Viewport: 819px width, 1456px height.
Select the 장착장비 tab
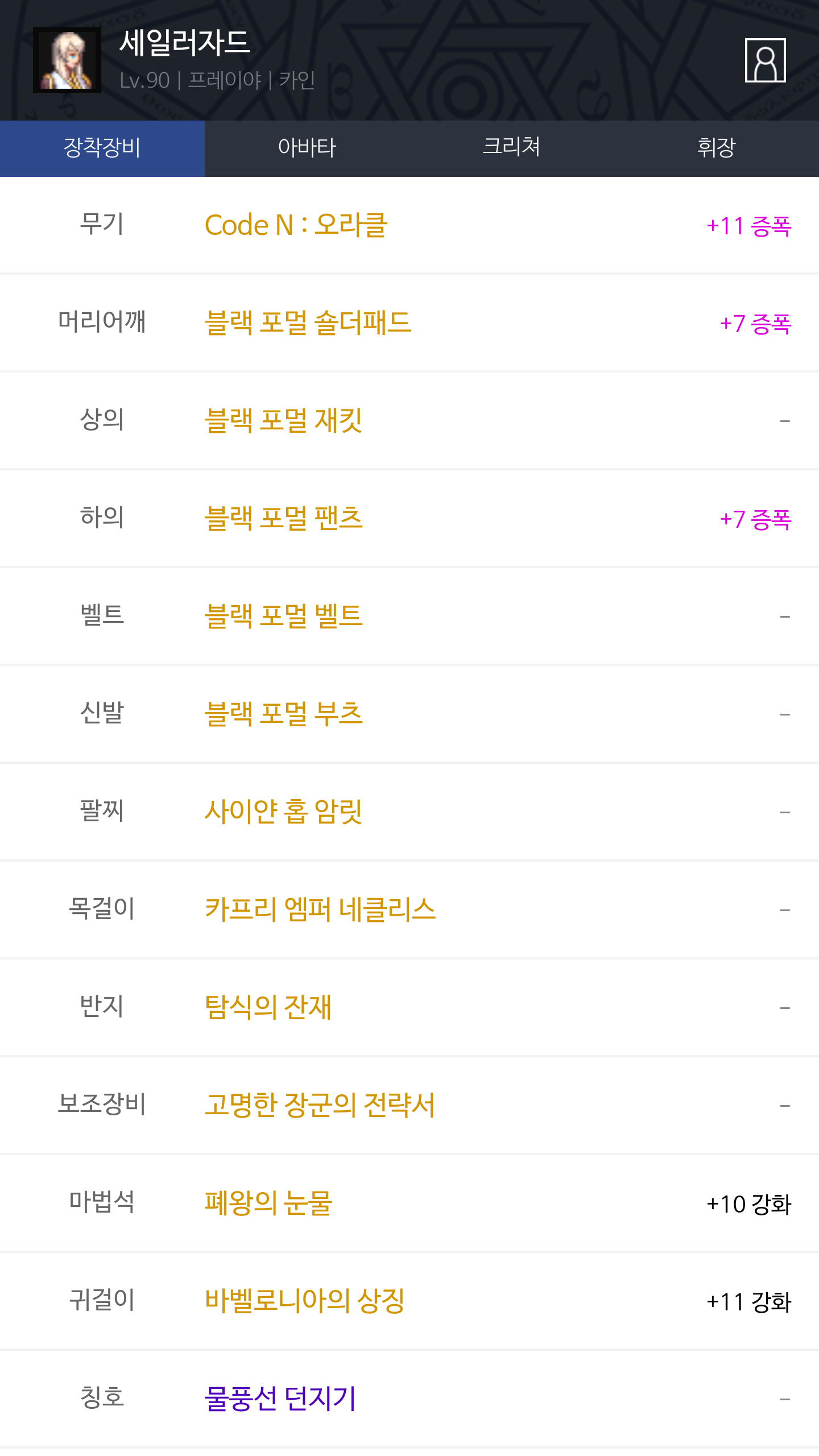click(102, 148)
